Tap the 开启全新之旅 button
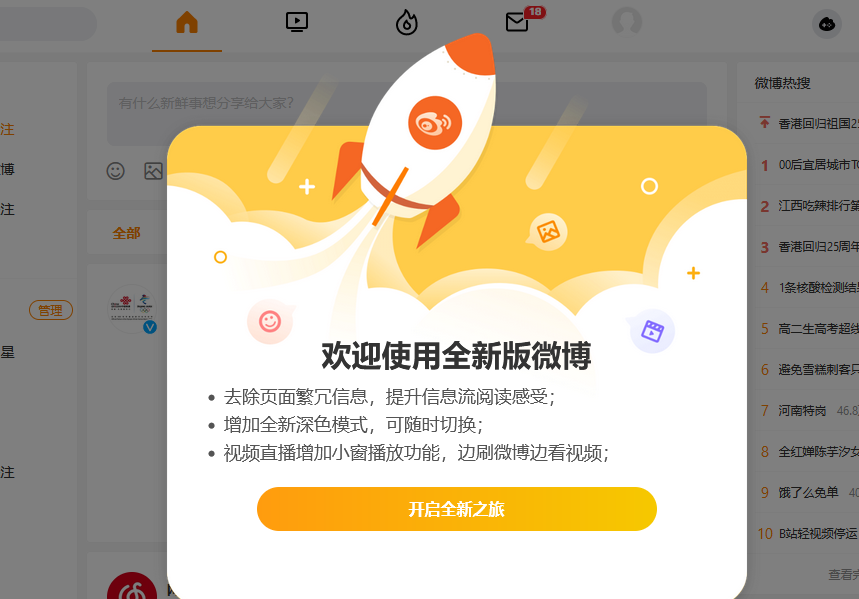Screen dimensions: 859x599 (456, 509)
